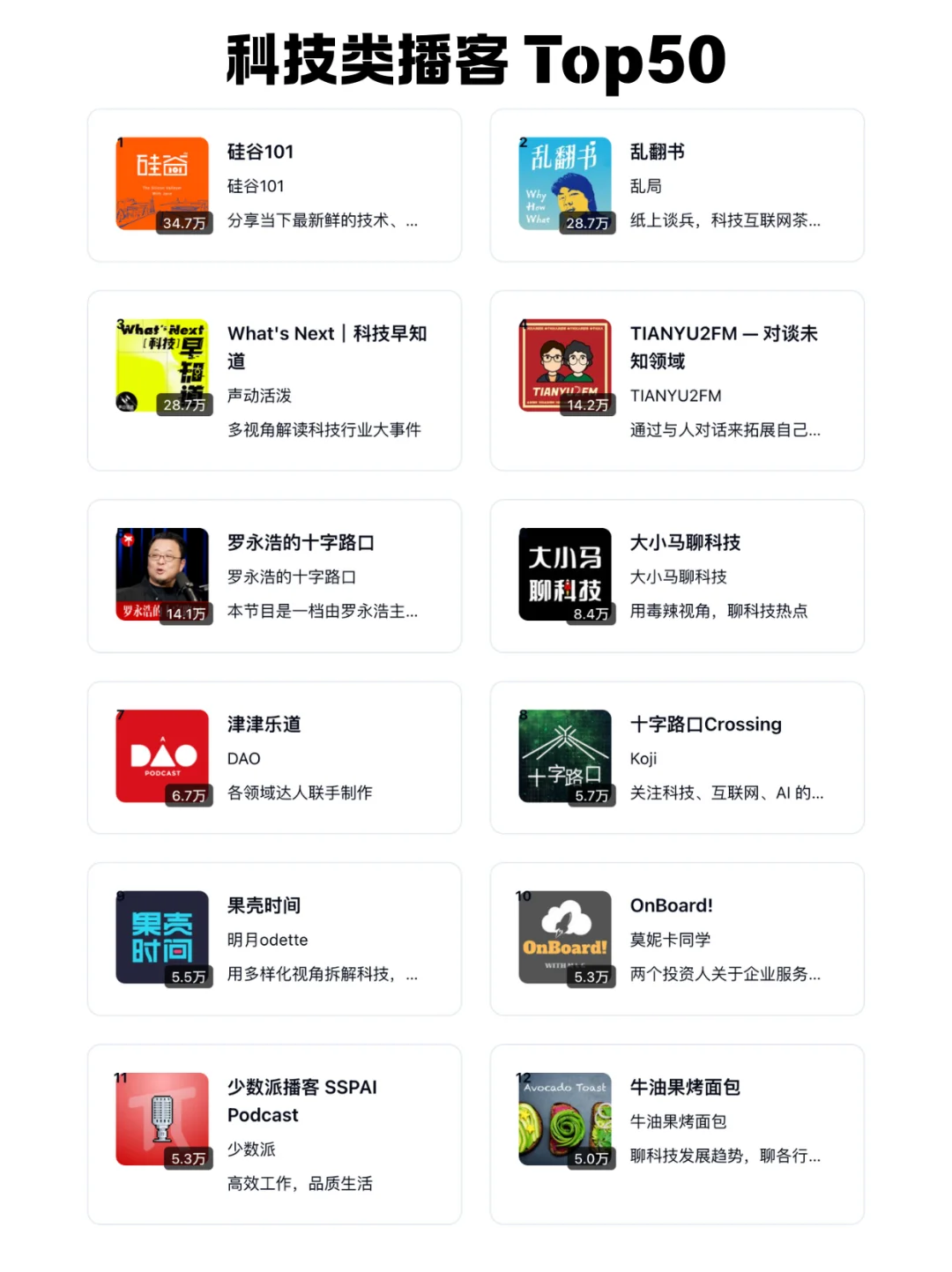Click the 硅谷101 title link
The width and height of the screenshot is (952, 1272).
[x=259, y=152]
